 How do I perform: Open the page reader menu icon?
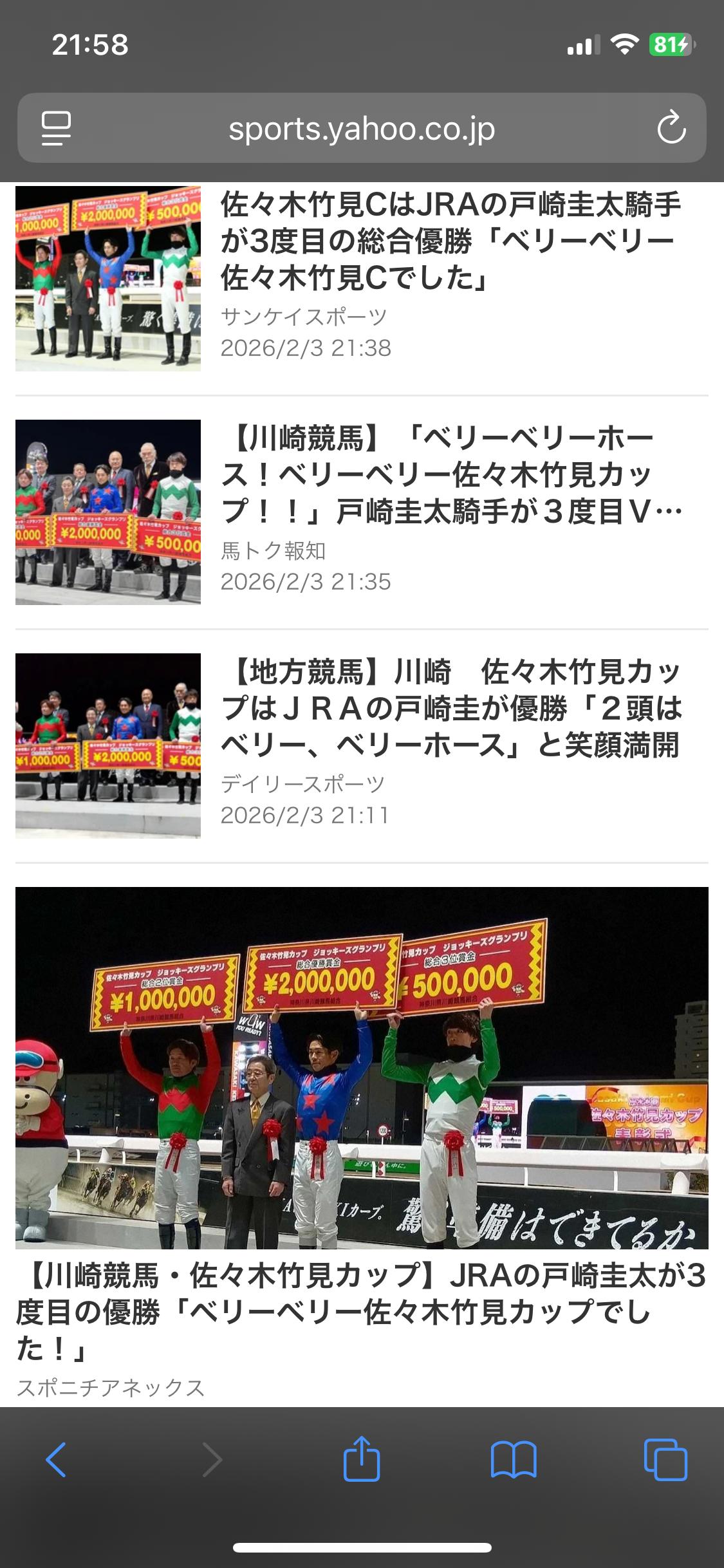click(57, 128)
